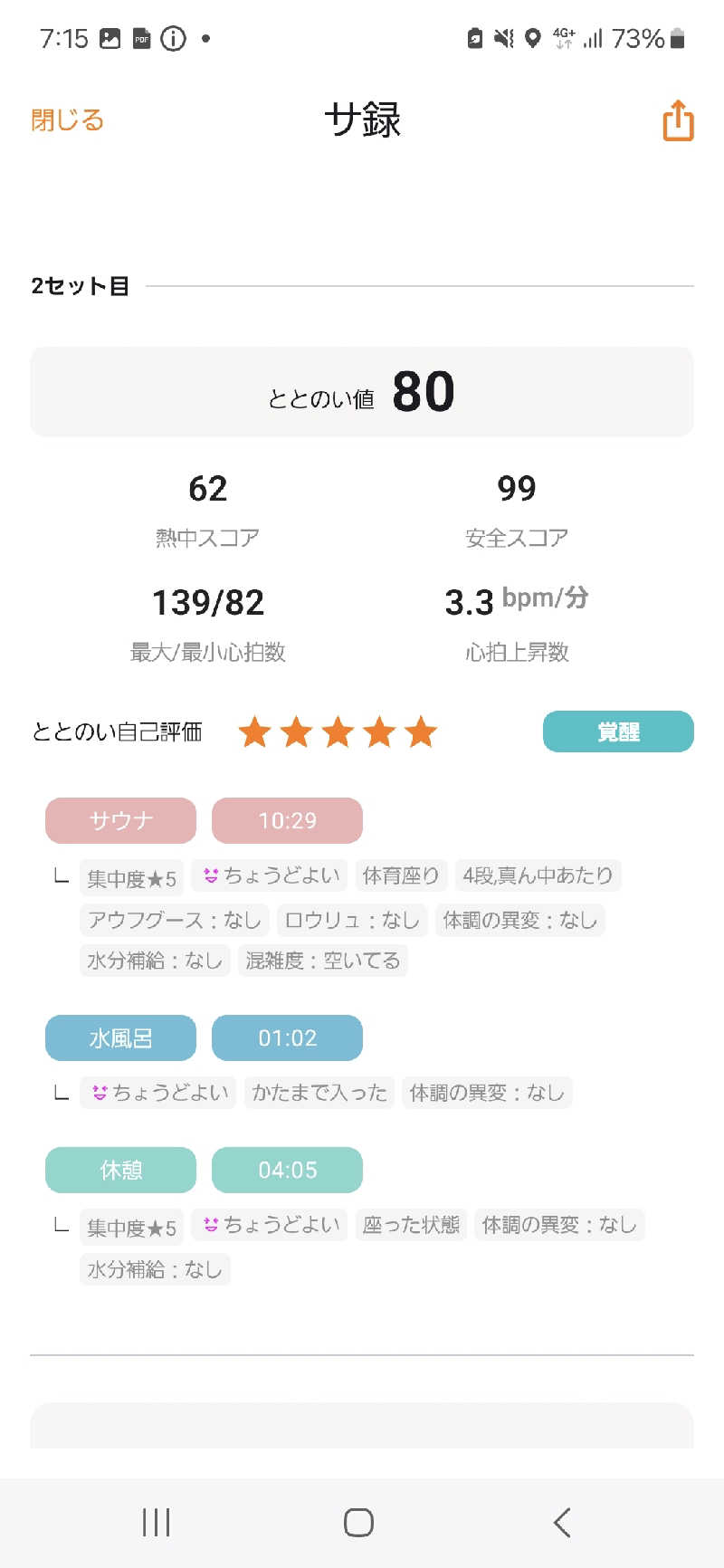
Task: Tap the face icon in 水風呂 ちょうどよい chip
Action: [x=101, y=1093]
